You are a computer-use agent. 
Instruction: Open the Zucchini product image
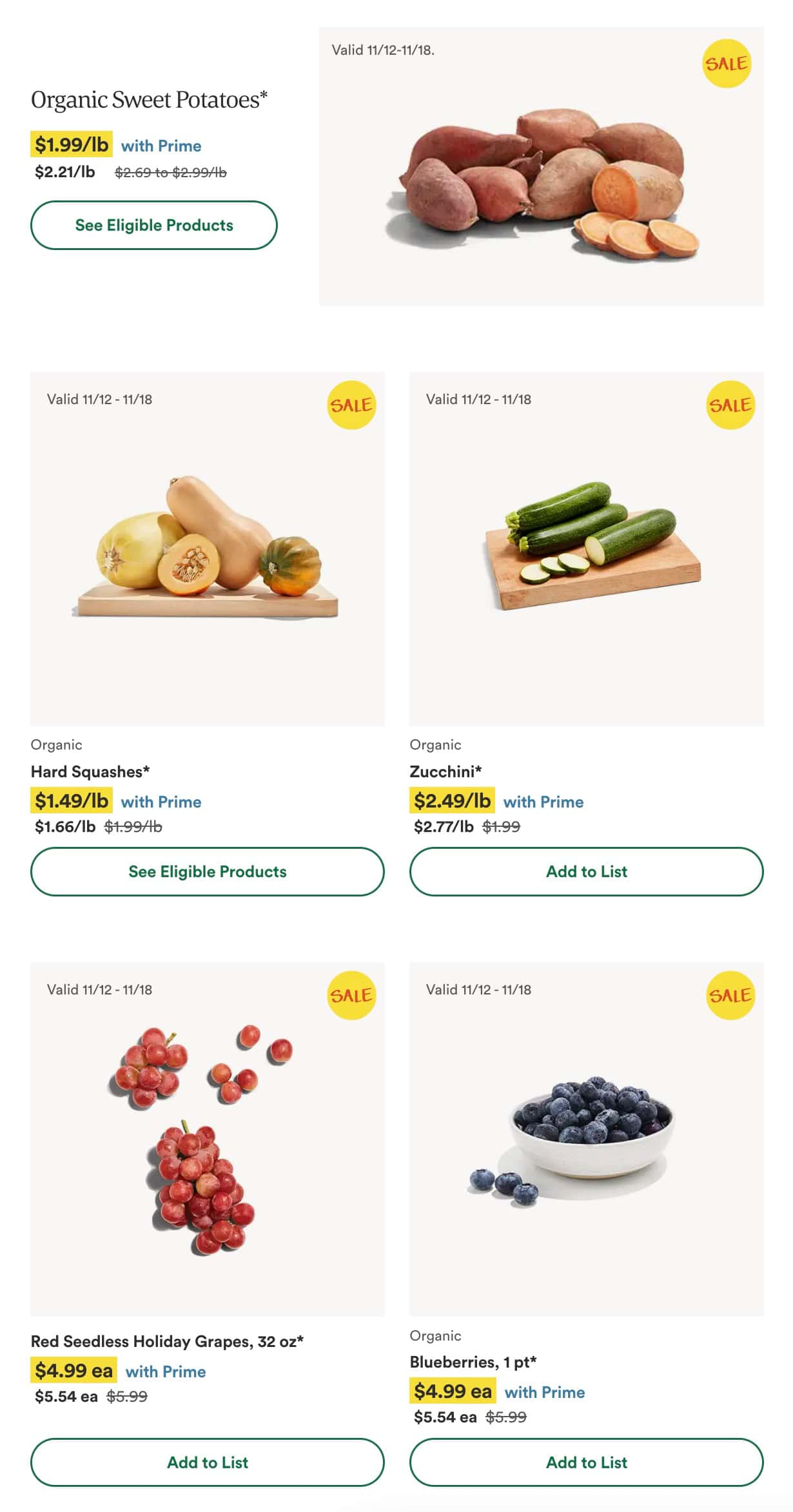(586, 548)
